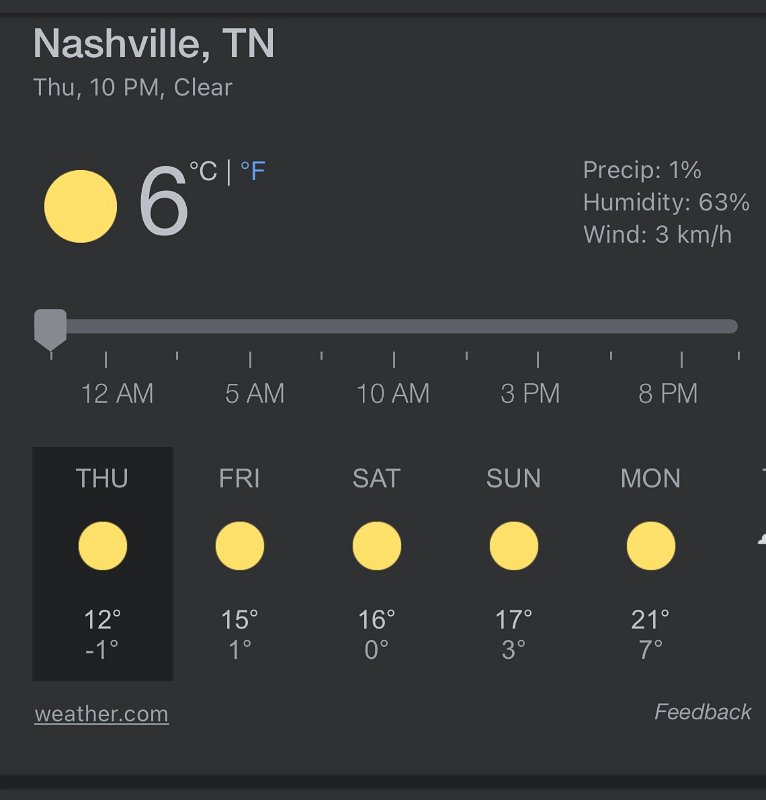Select SUN daily forecast
The width and height of the screenshot is (766, 800).
[x=513, y=563]
